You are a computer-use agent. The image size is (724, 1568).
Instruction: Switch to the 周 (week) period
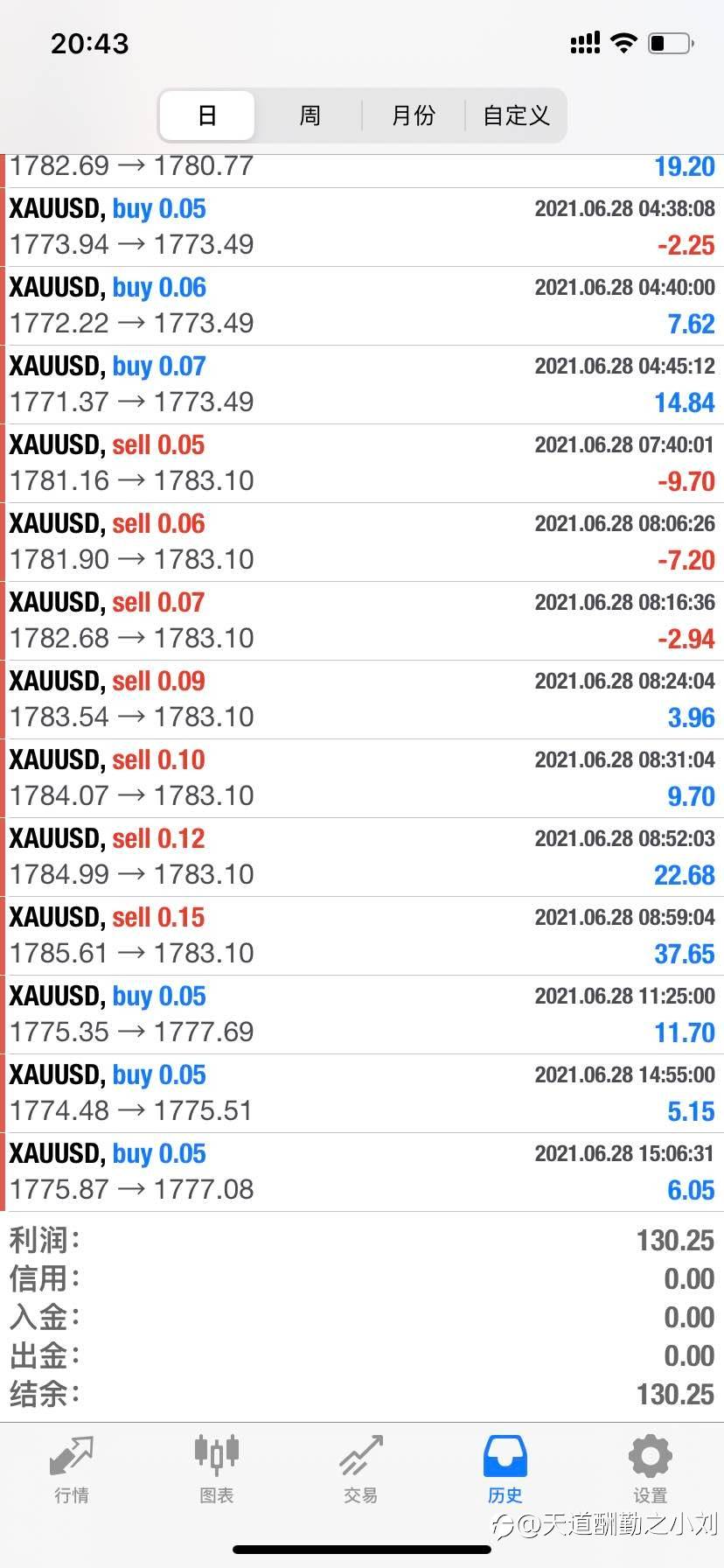(310, 115)
